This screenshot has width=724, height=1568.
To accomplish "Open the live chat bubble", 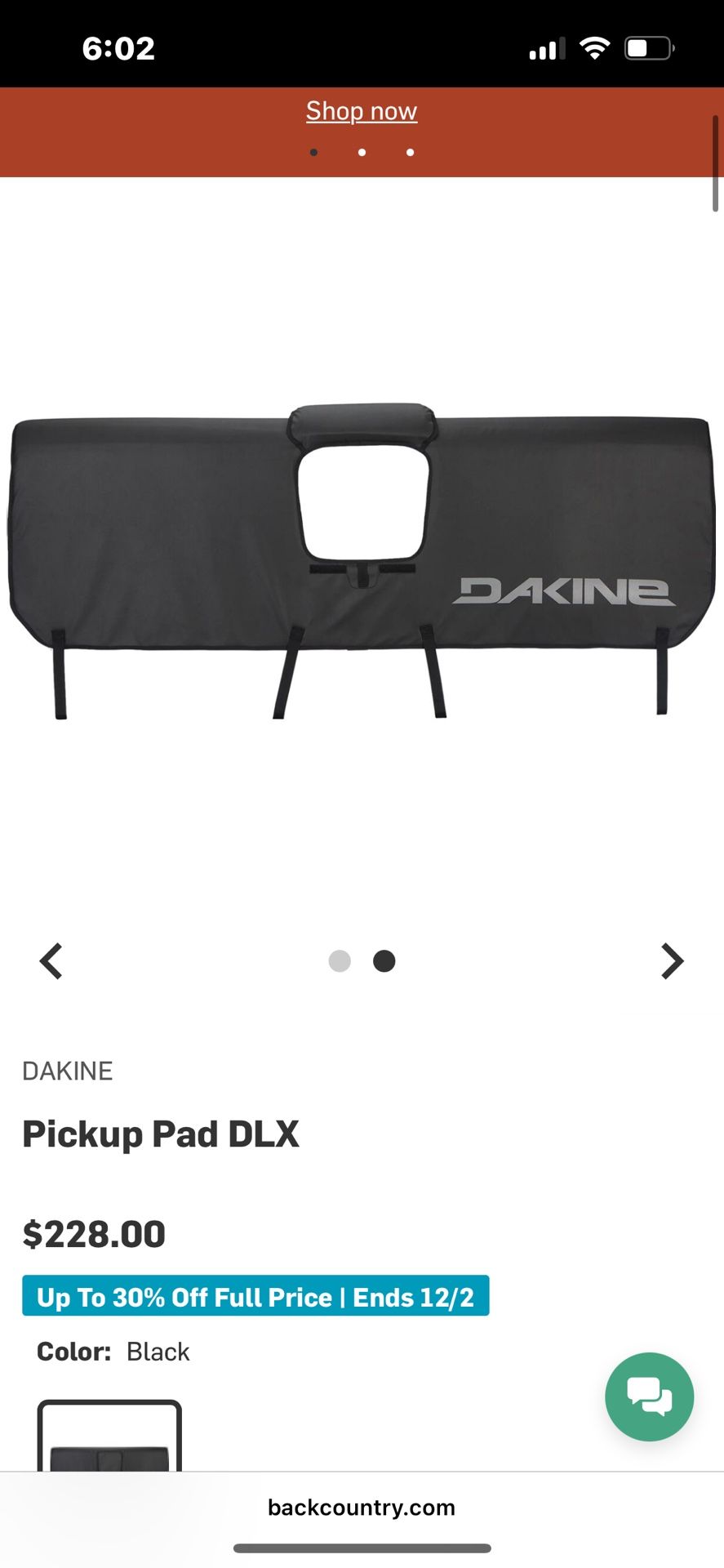I will tap(650, 1396).
